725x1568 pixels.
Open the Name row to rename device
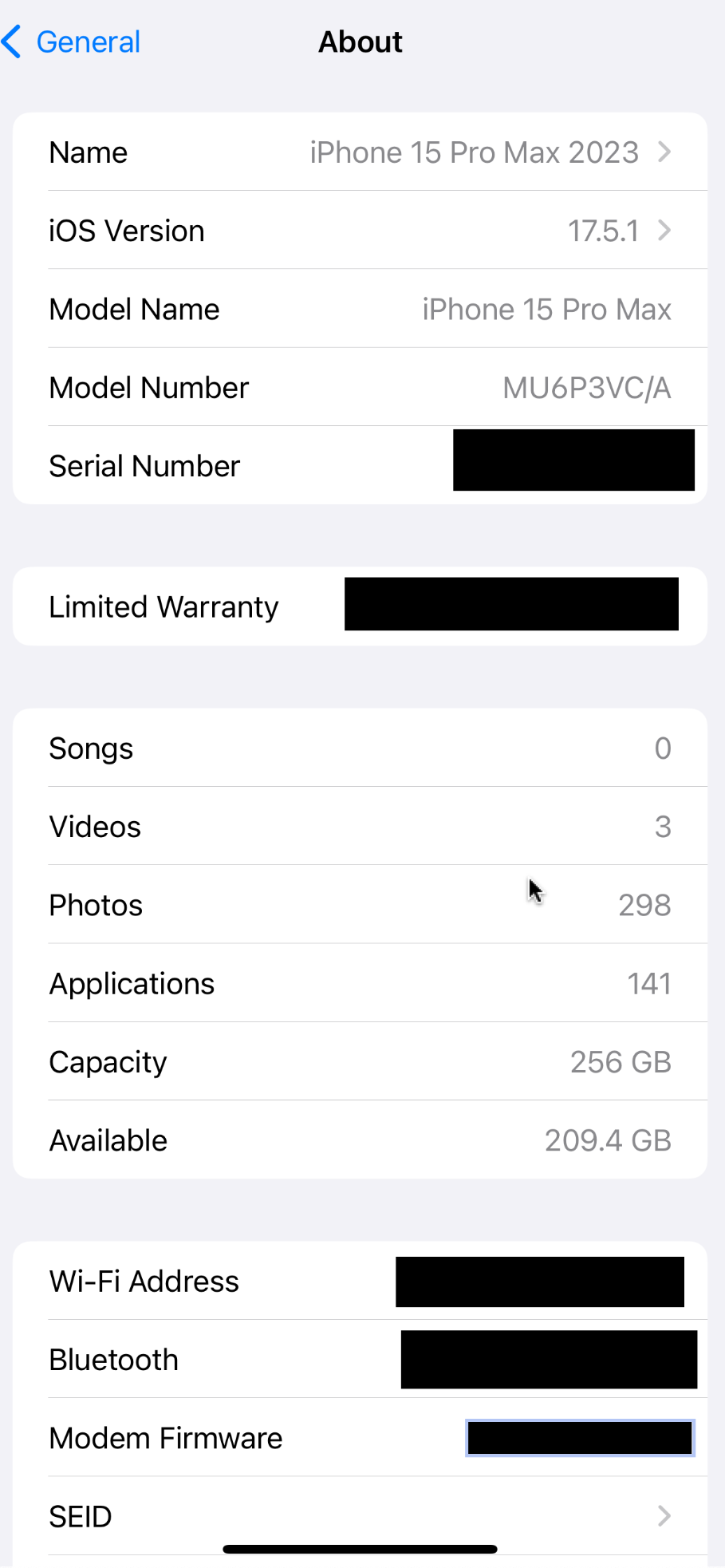click(361, 152)
